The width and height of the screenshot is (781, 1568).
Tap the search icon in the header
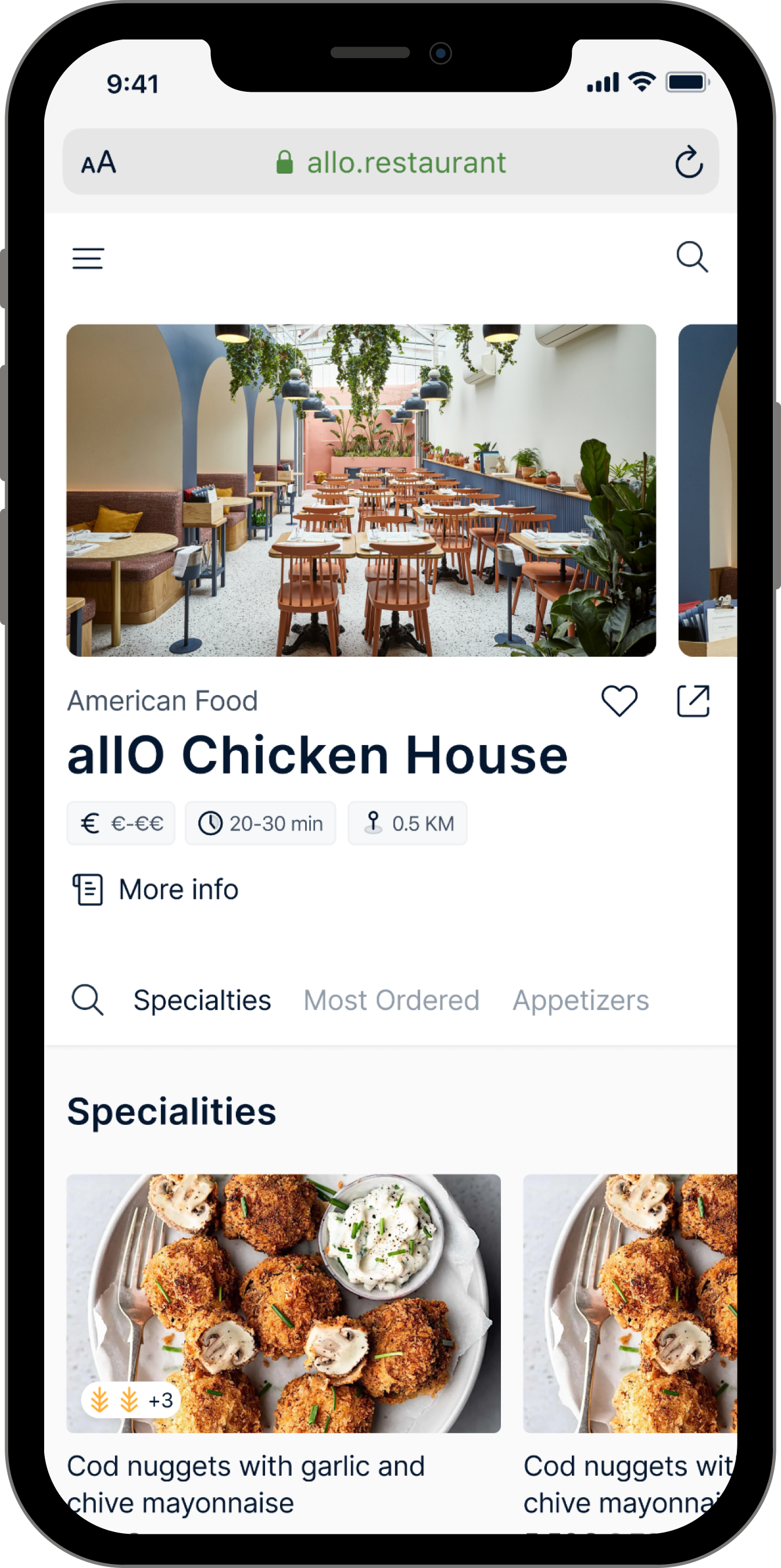[692, 257]
